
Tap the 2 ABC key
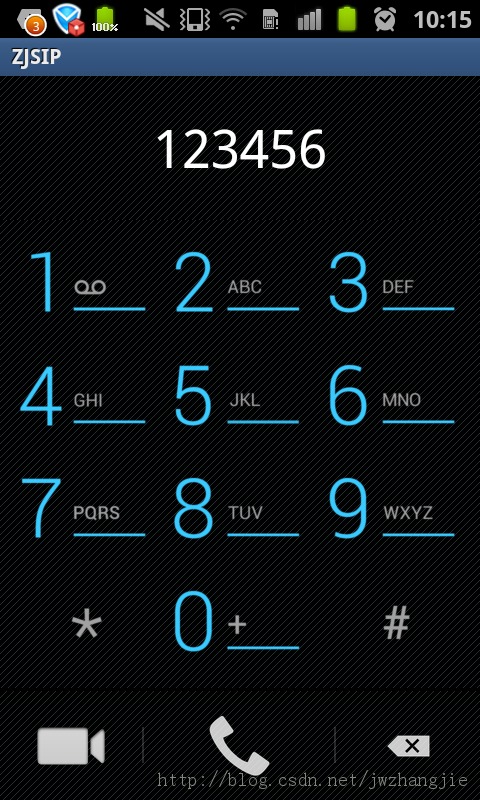pos(237,282)
